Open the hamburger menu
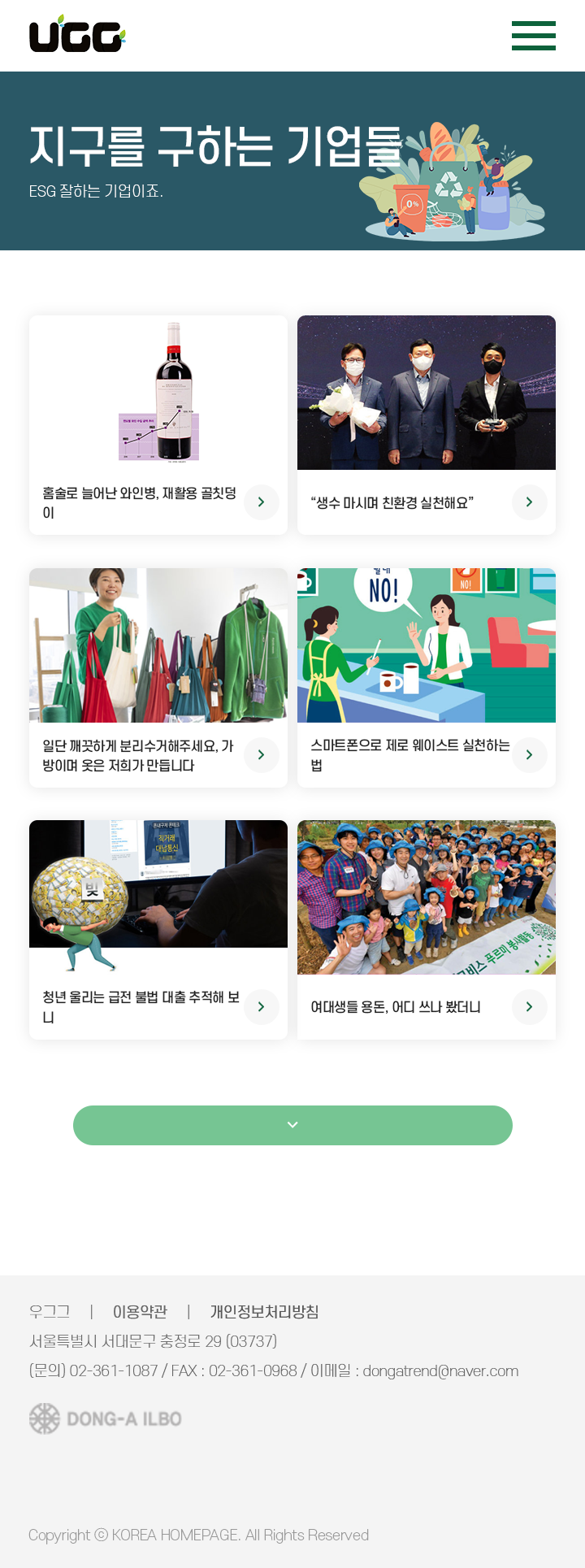Viewport: 585px width, 1568px height. pos(533,36)
